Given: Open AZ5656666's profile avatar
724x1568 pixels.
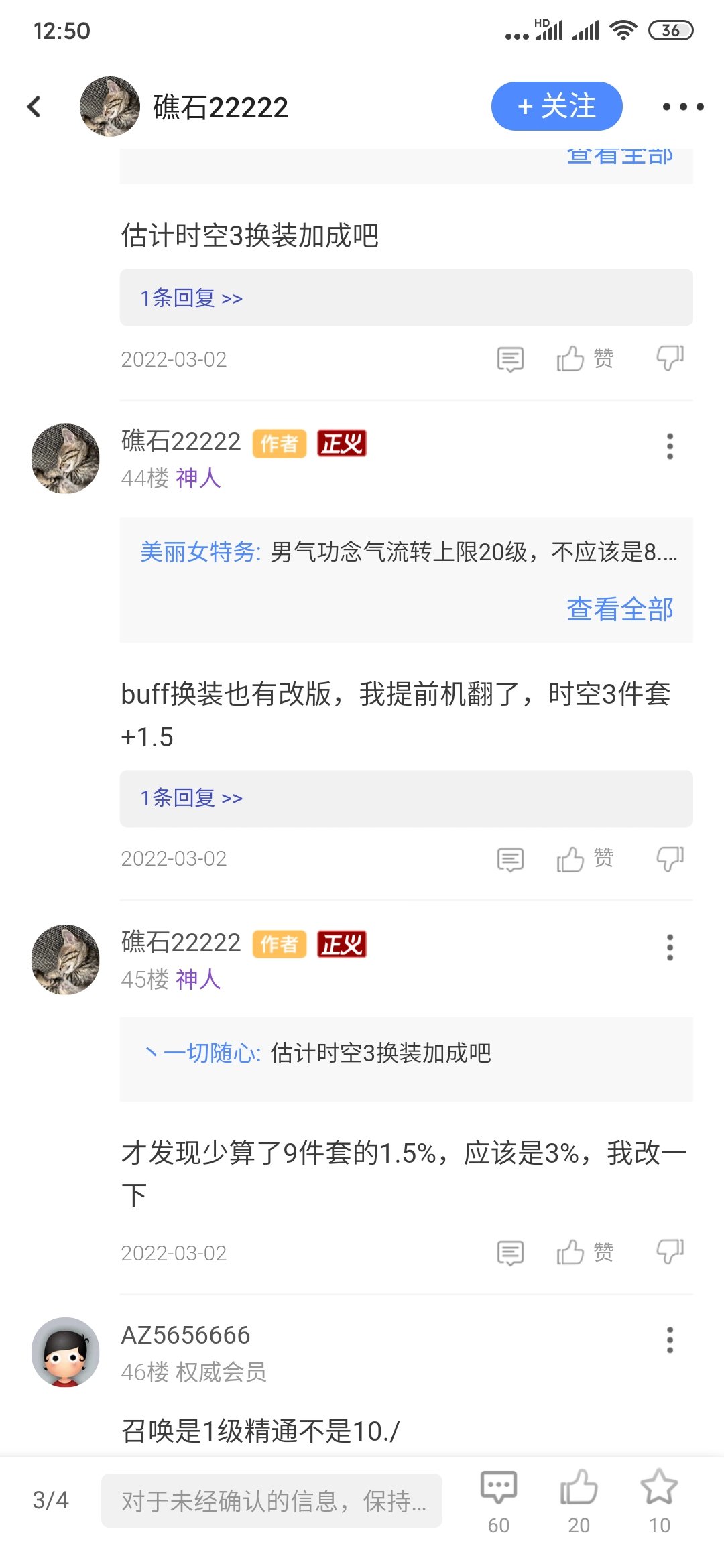Looking at the screenshot, I should [x=66, y=1352].
